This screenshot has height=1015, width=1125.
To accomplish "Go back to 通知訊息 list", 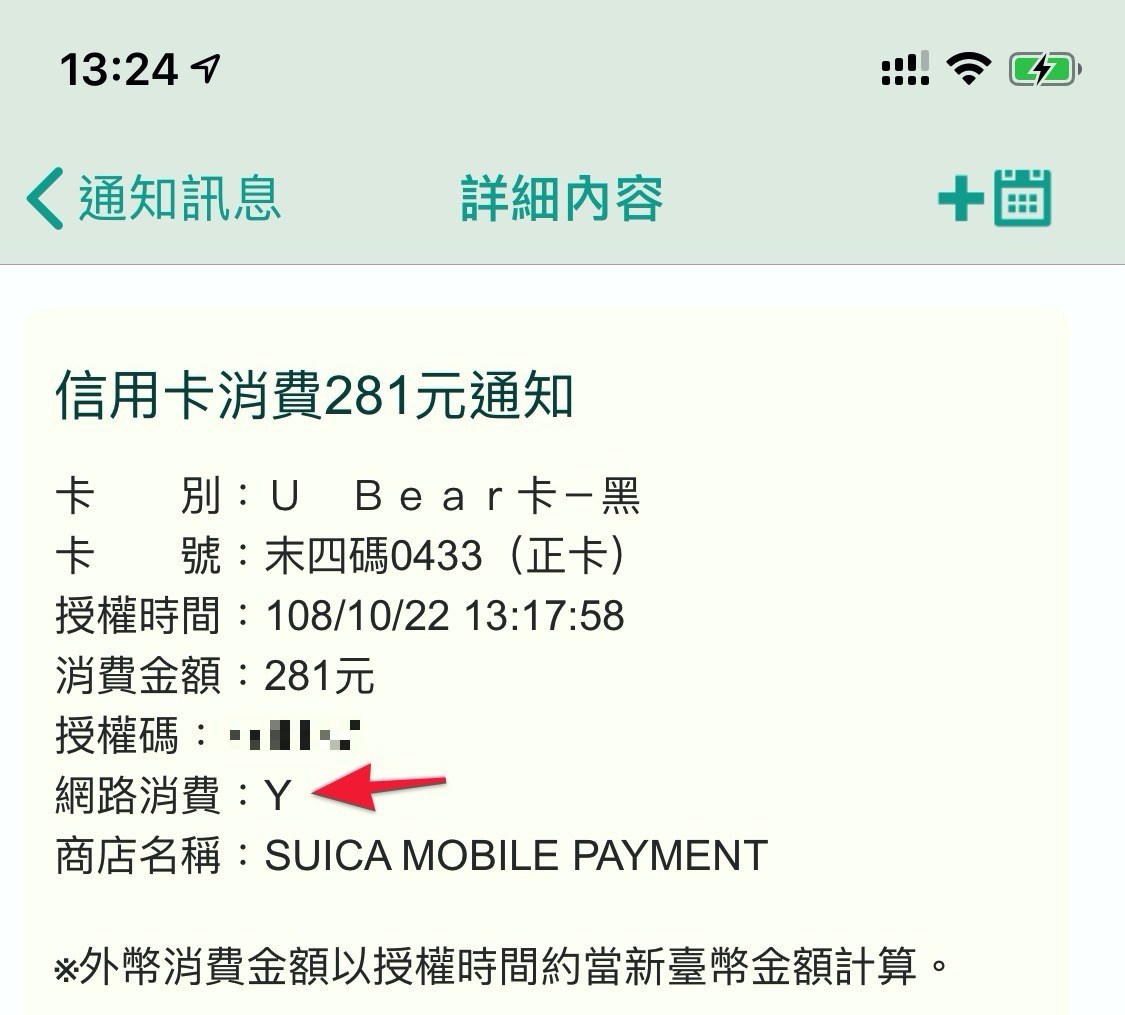I will [153, 198].
